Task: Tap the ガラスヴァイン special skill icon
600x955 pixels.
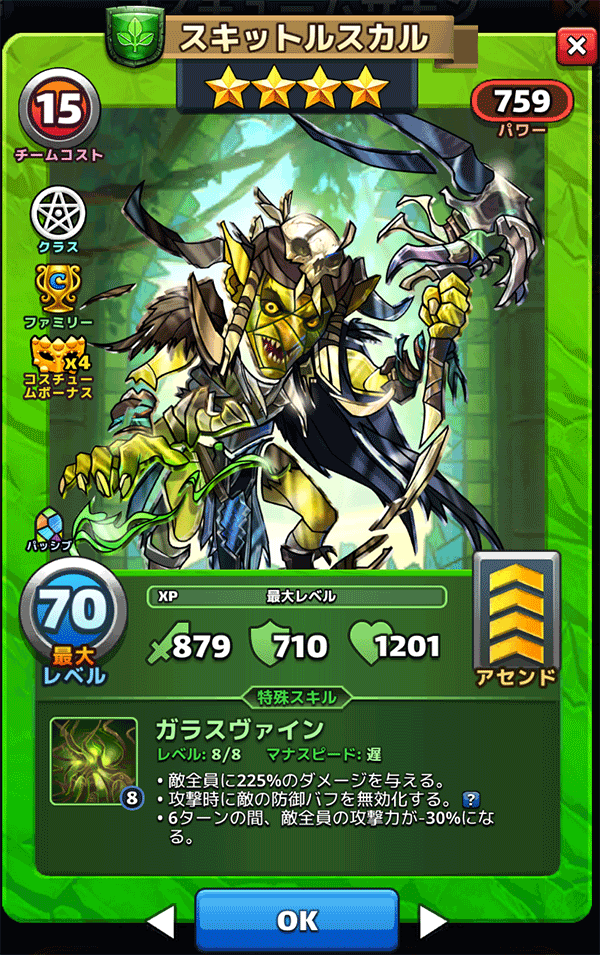Action: [x=94, y=761]
